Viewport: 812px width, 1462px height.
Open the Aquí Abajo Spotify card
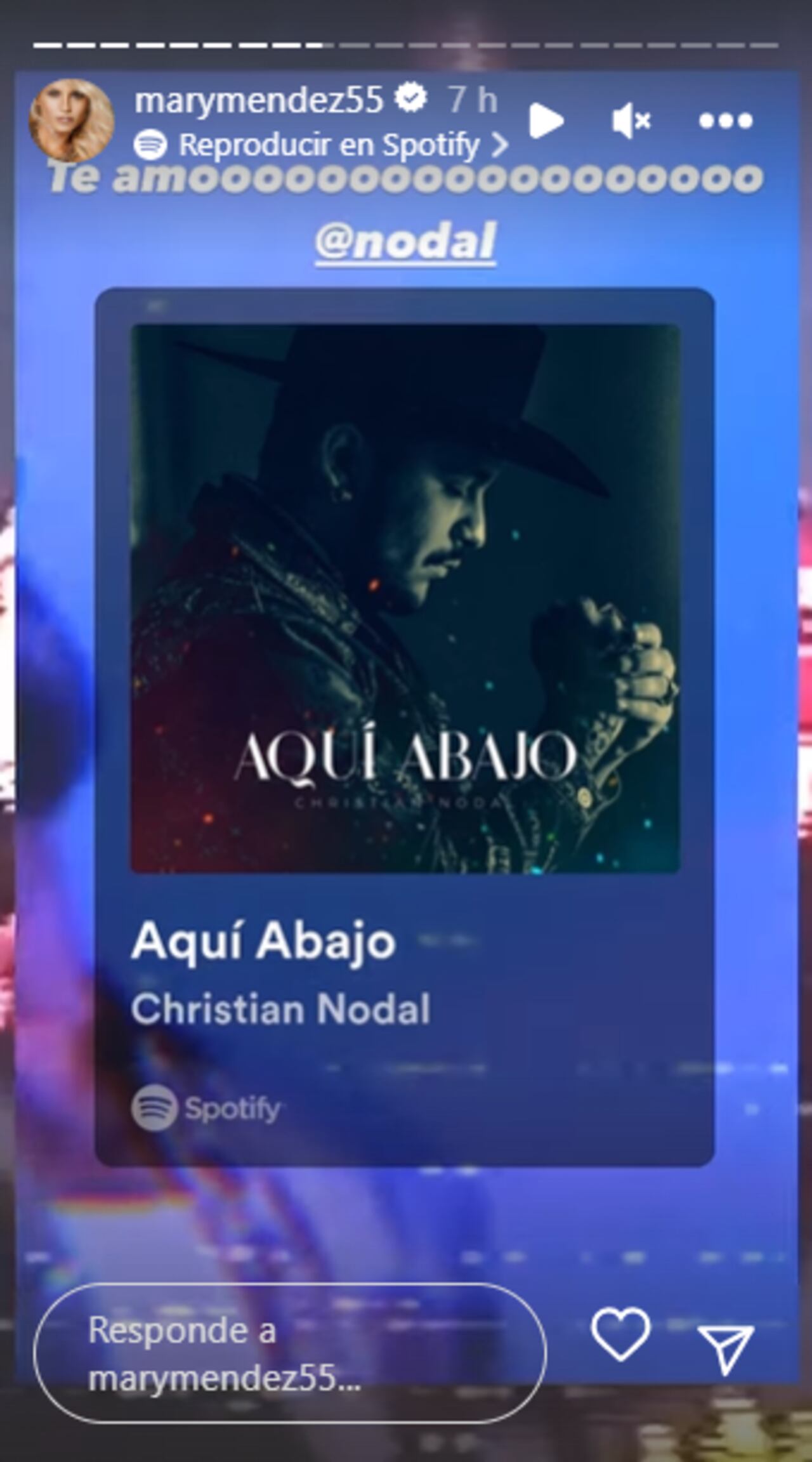[x=405, y=727]
